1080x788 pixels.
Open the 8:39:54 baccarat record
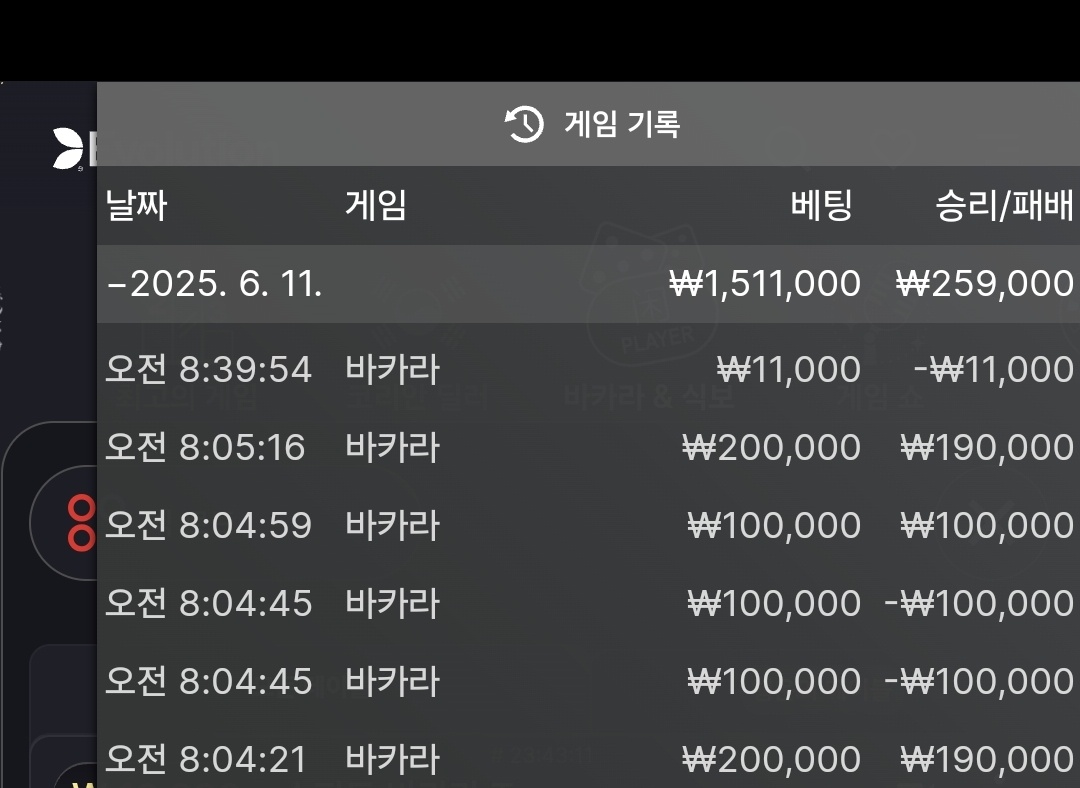click(588, 370)
